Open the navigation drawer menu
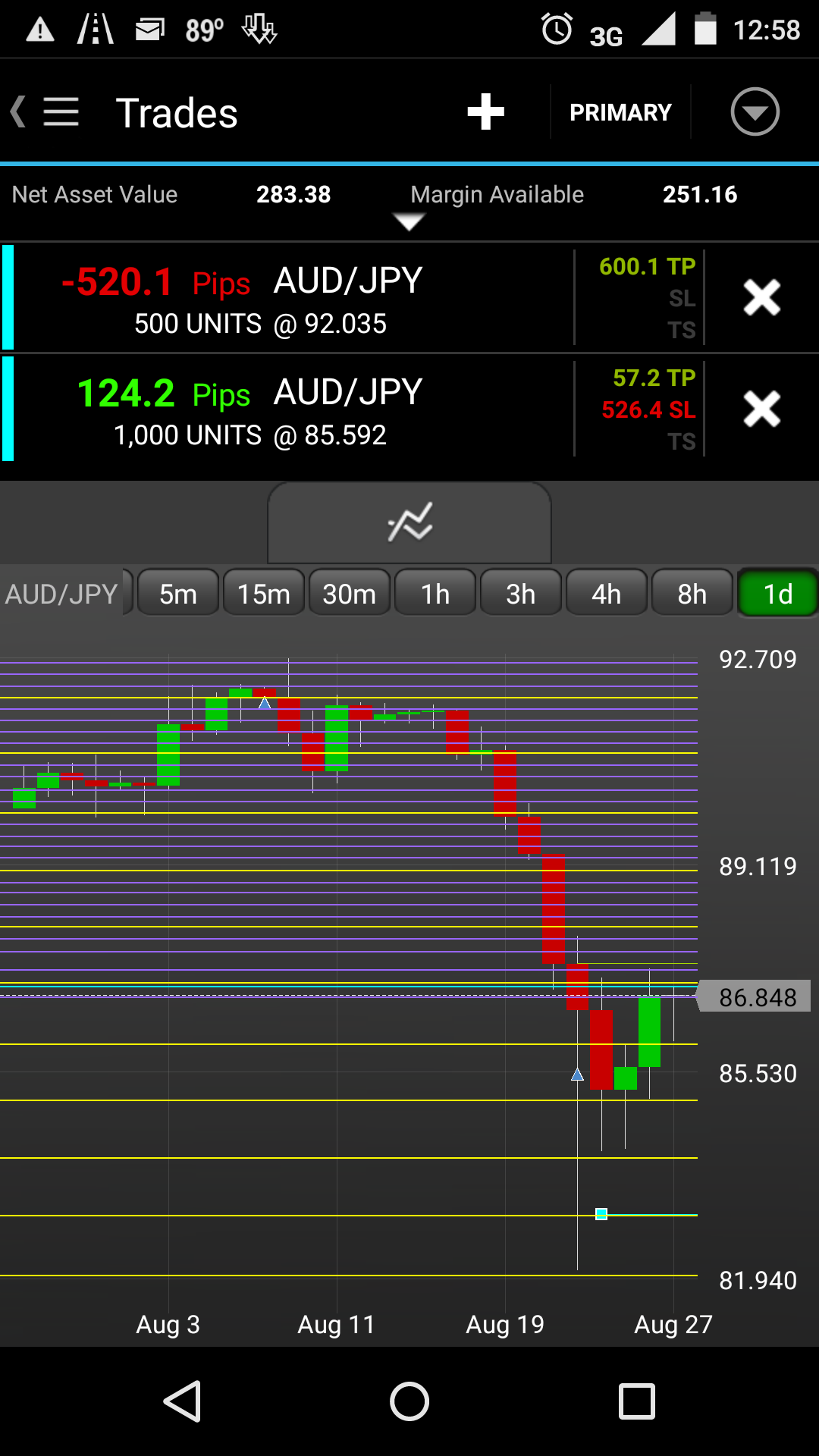 point(59,112)
